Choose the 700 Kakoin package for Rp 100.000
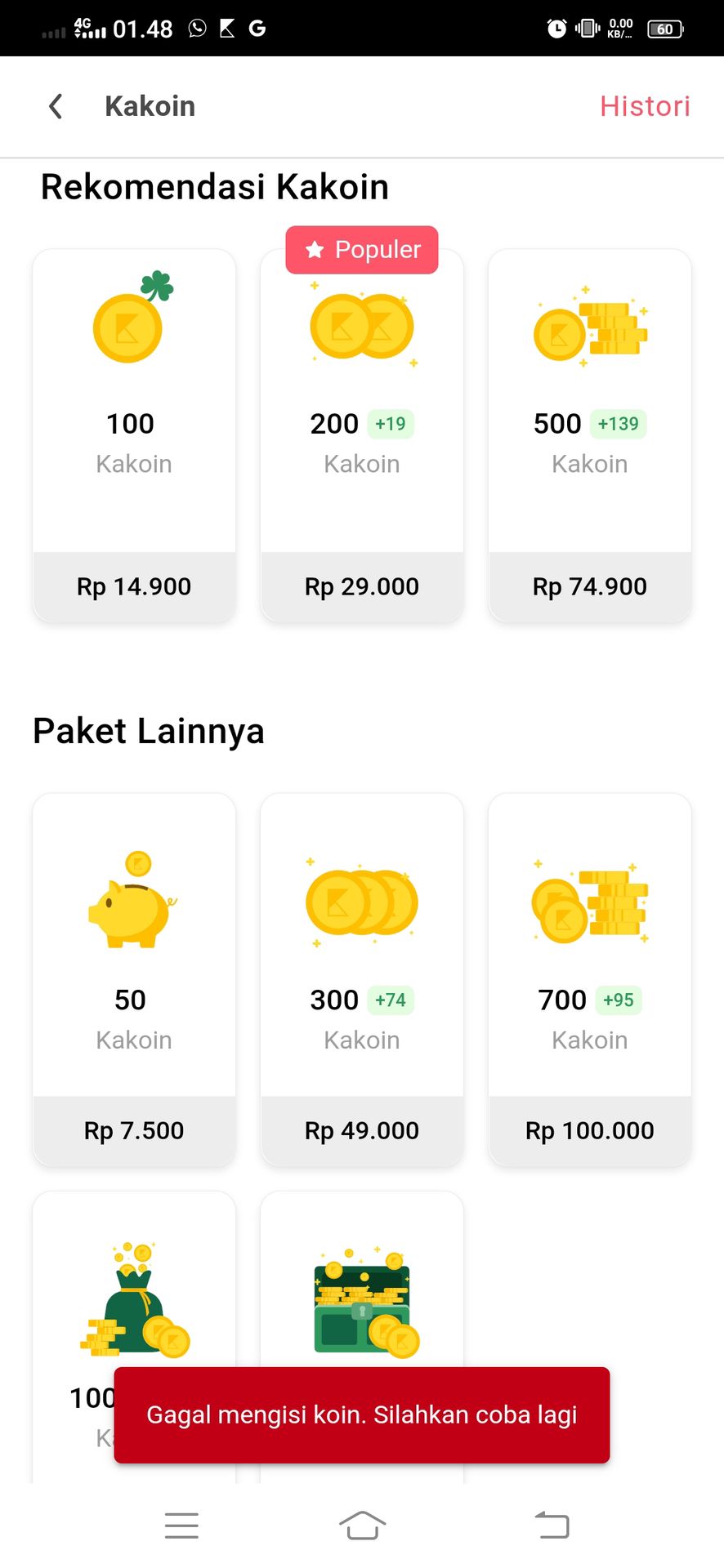The height and width of the screenshot is (1568, 724). [590, 980]
